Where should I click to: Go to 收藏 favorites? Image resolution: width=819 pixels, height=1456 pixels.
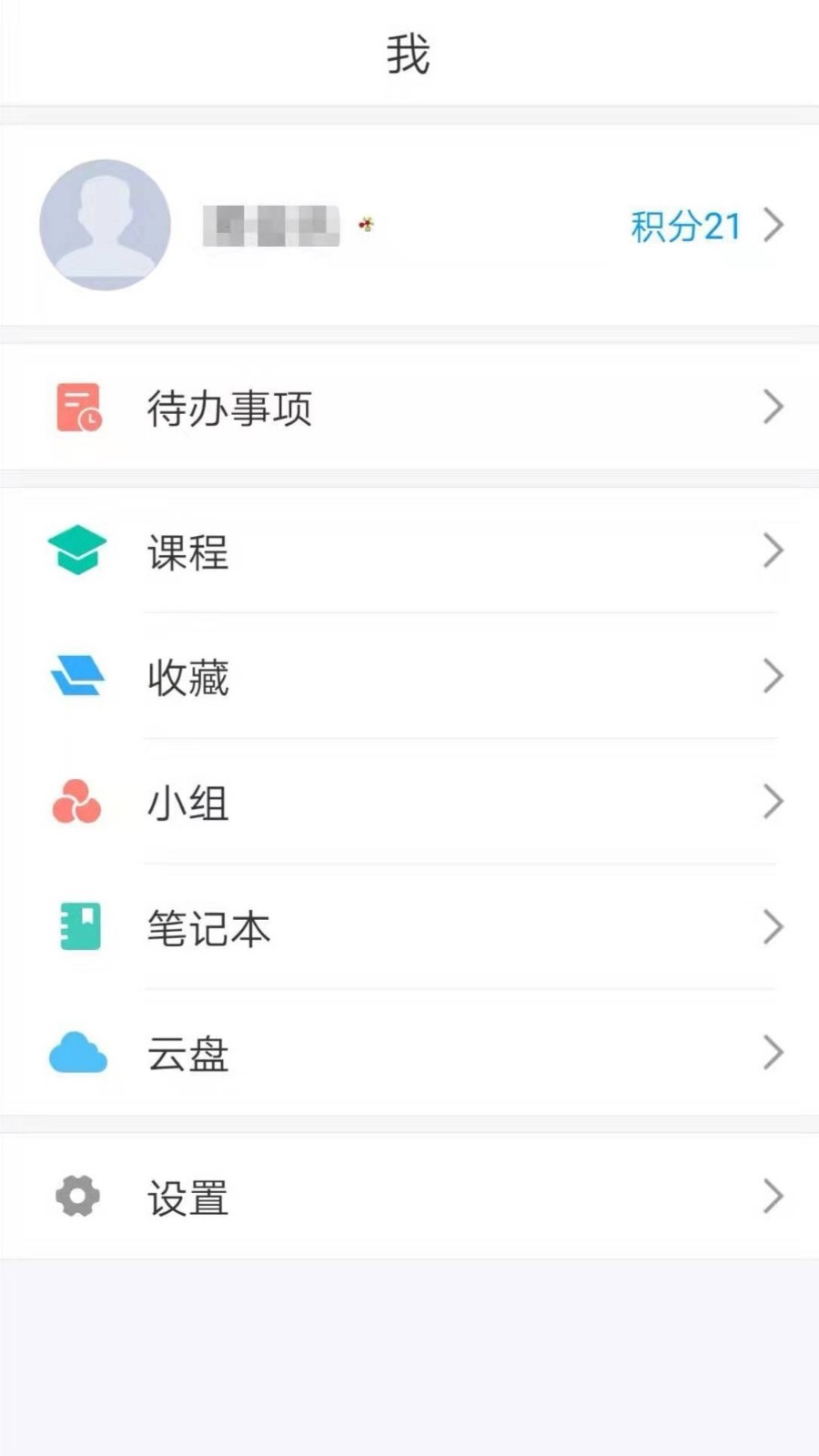coord(409,676)
